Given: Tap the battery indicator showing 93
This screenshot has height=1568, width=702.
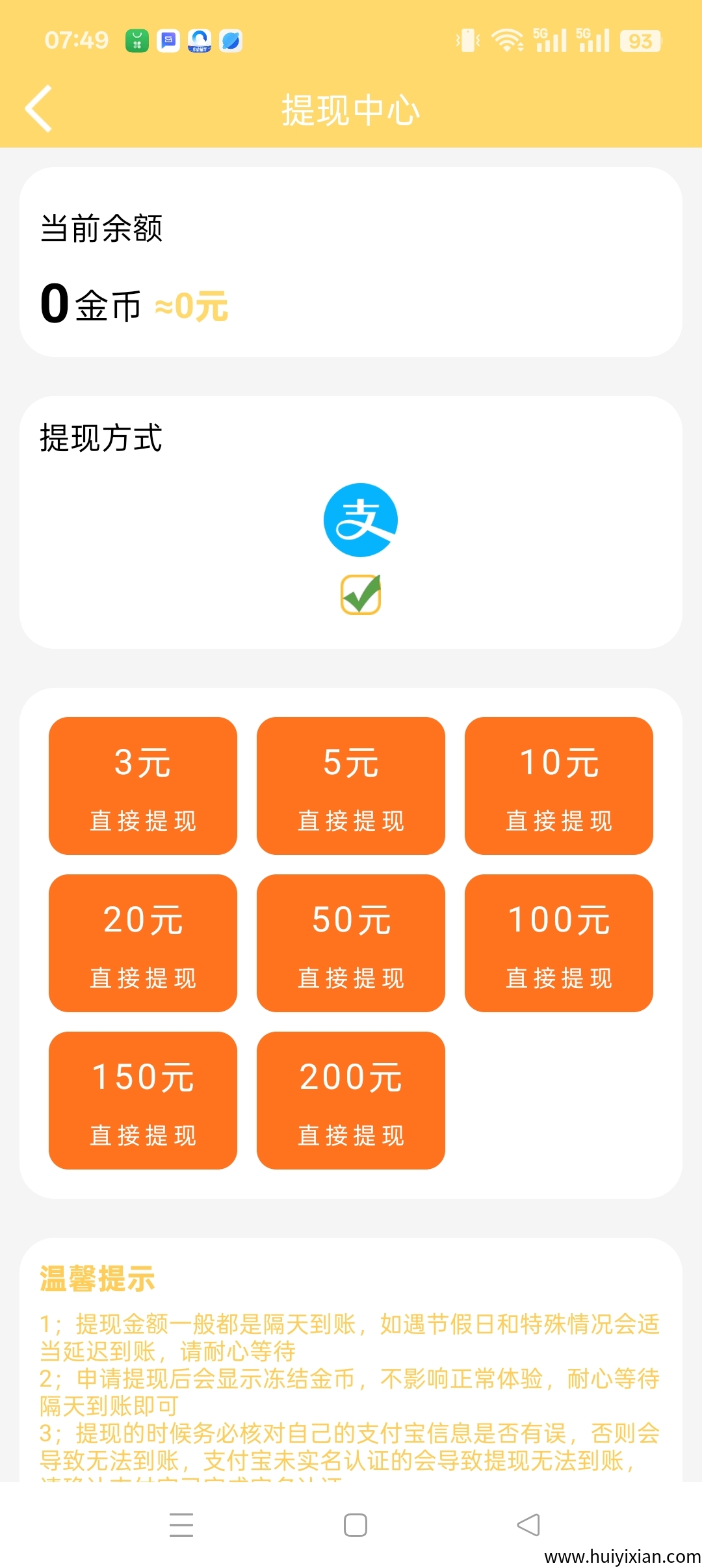Looking at the screenshot, I should tap(640, 42).
